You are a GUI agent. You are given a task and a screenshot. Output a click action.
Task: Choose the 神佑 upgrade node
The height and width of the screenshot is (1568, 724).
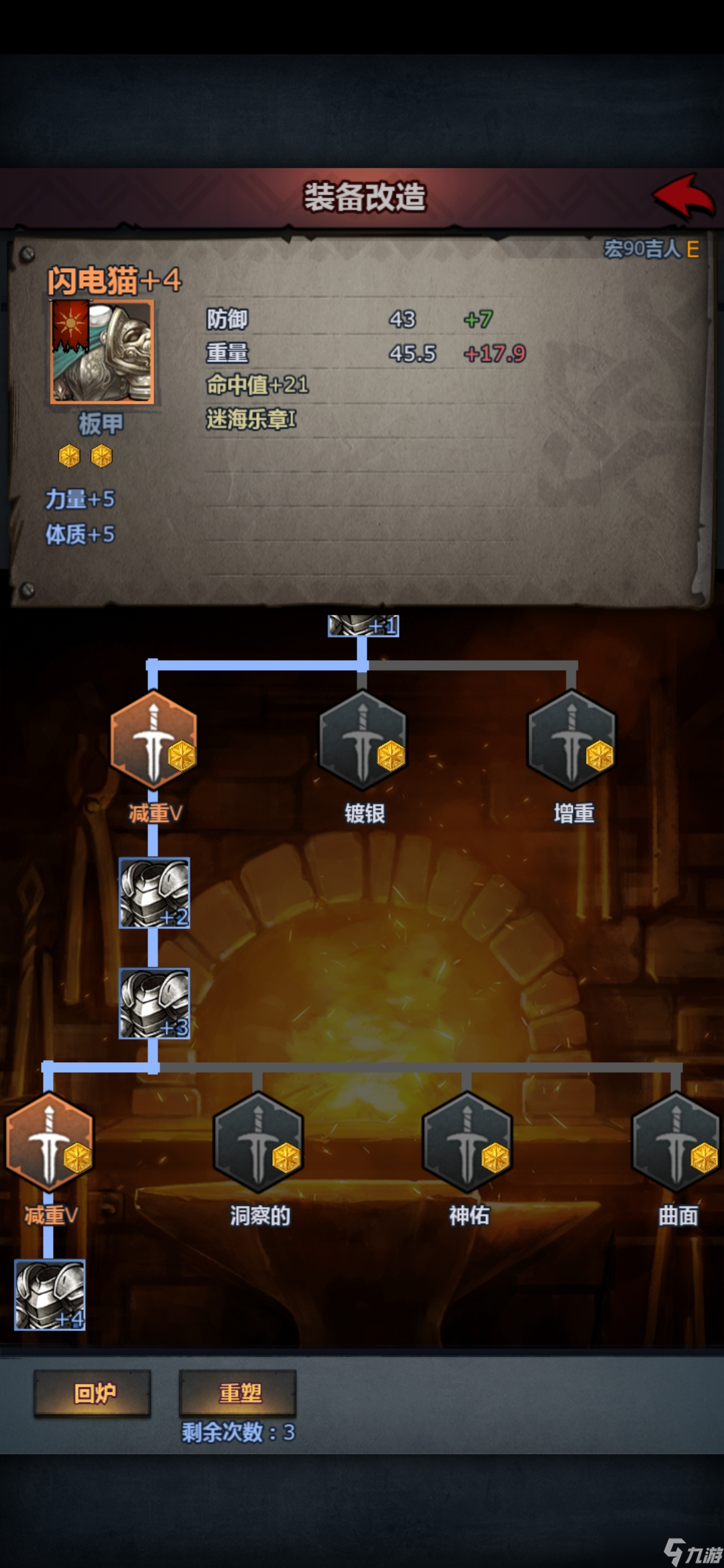tap(467, 1142)
